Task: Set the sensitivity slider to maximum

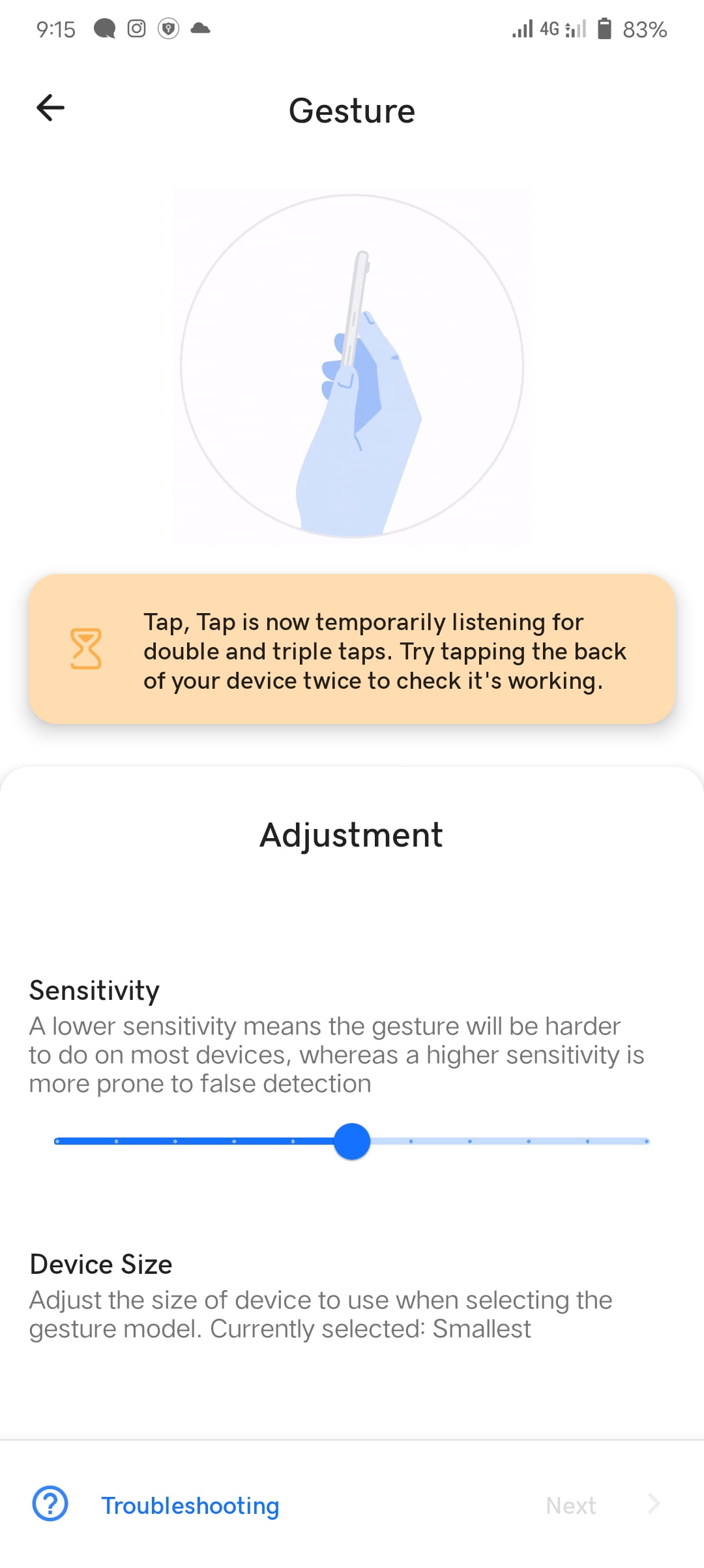Action: pos(646,1141)
